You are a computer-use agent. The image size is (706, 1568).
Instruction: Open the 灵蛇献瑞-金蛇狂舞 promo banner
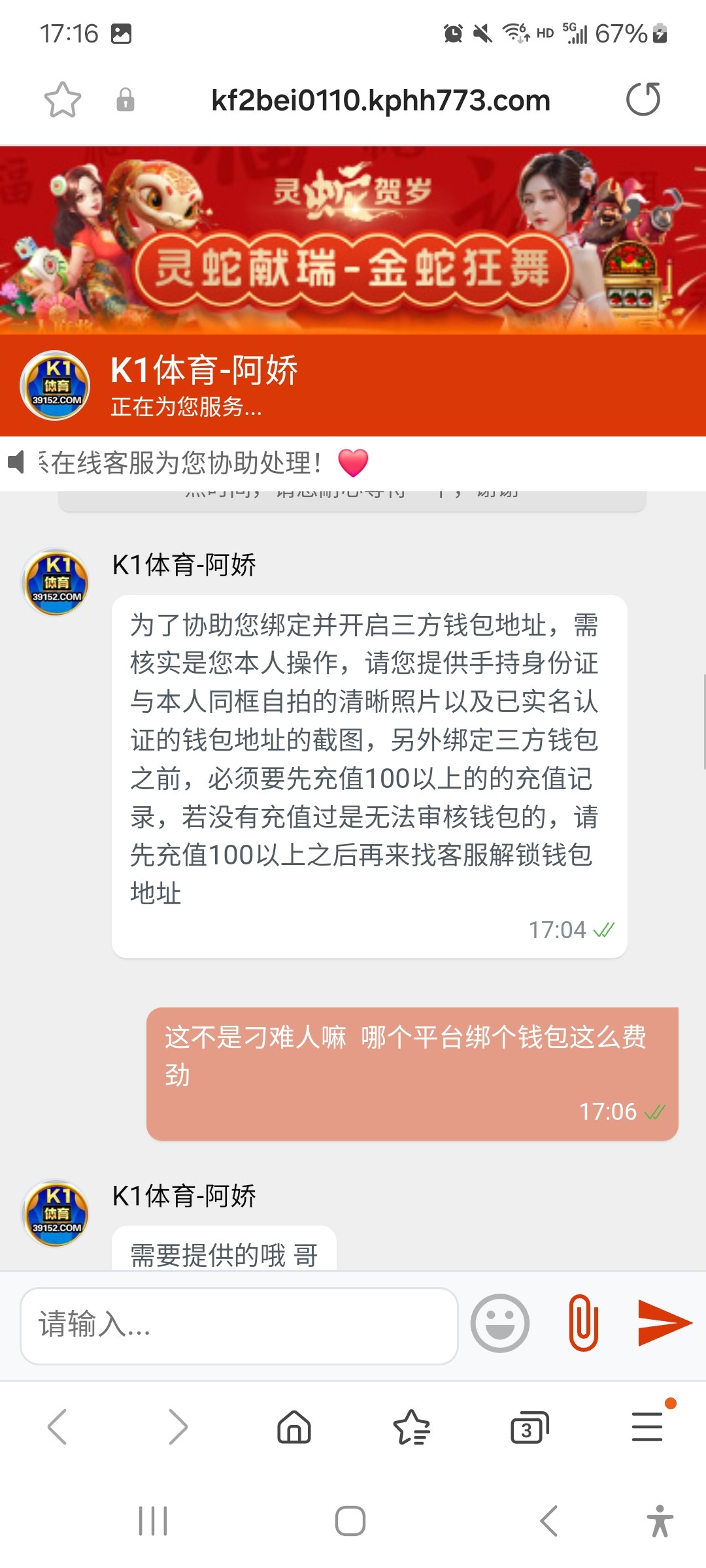353,240
